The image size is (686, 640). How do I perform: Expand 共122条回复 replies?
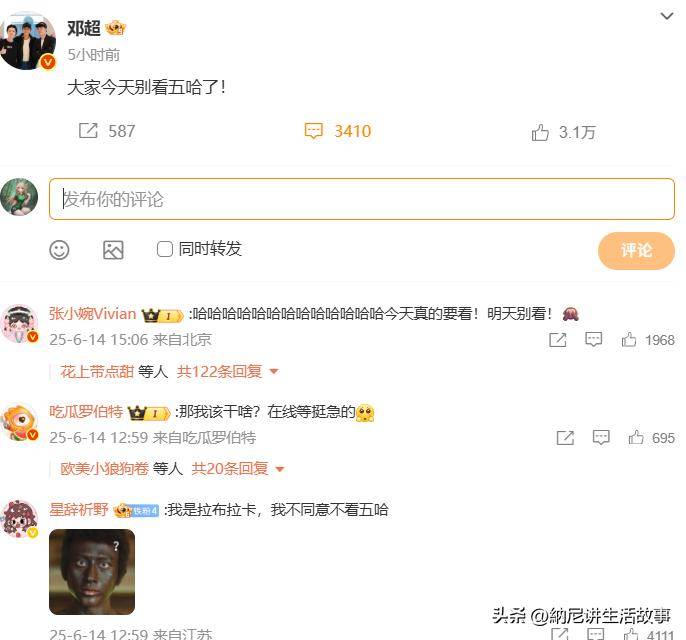point(228,371)
